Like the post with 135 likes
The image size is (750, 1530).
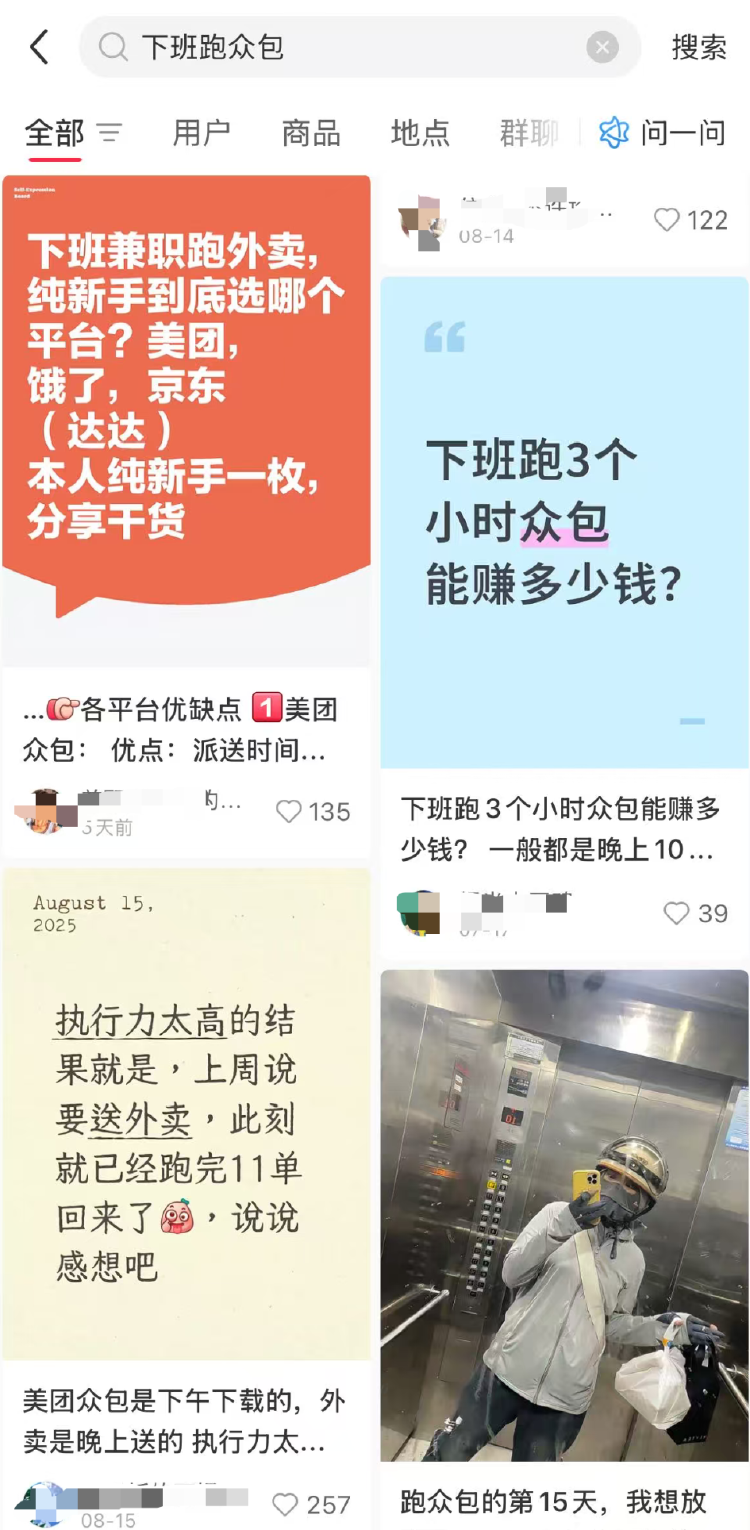pyautogui.click(x=289, y=812)
